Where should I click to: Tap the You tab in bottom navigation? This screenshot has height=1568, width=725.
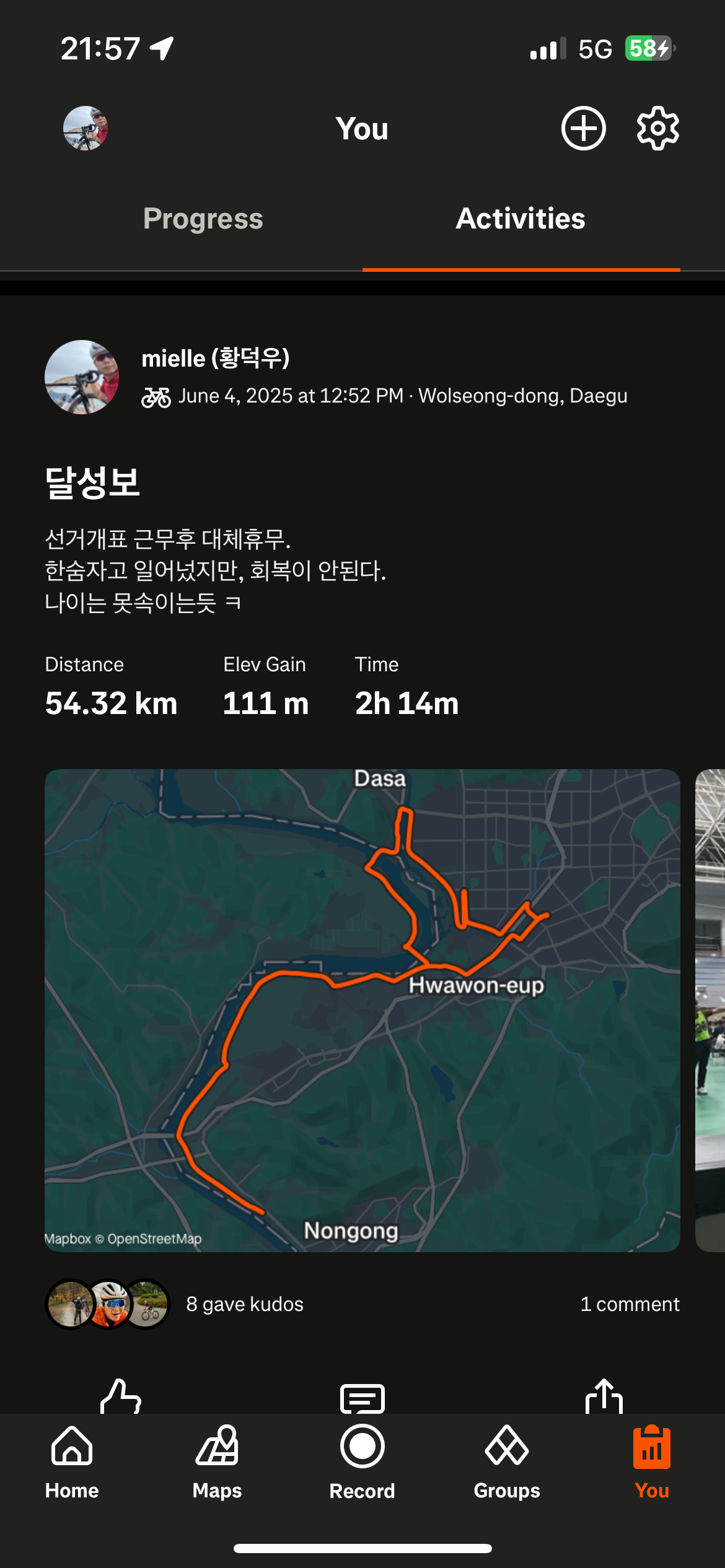pyautogui.click(x=652, y=1463)
